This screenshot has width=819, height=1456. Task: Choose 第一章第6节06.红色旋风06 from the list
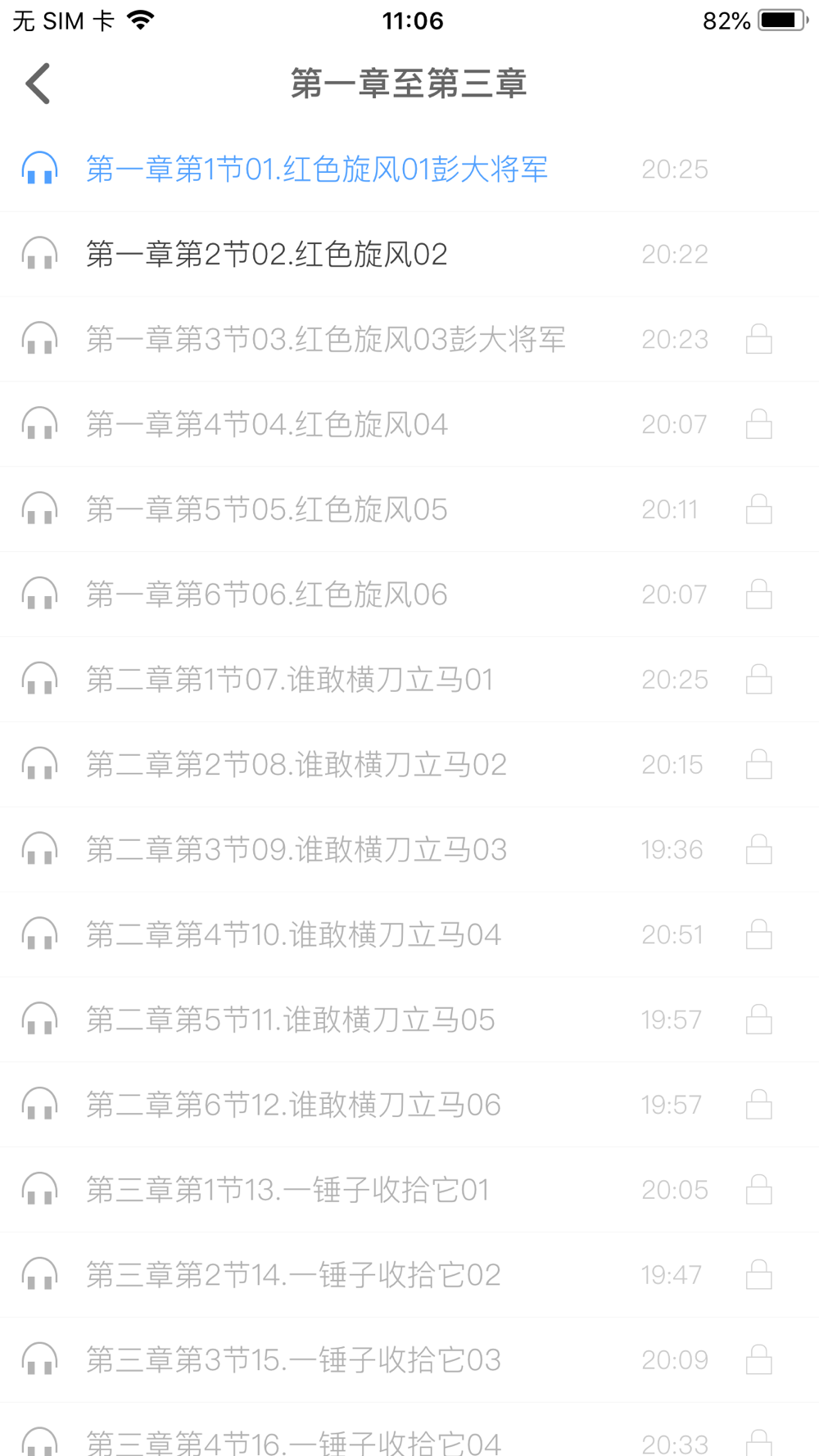409,595
